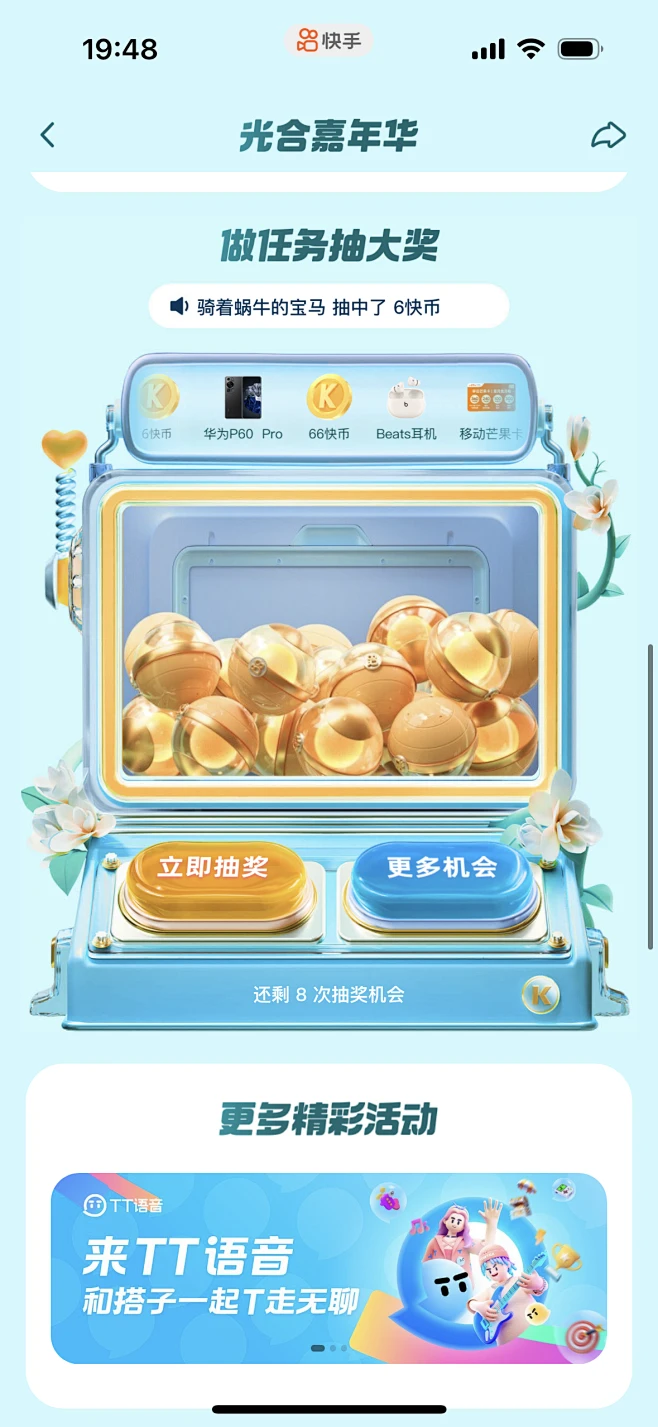The width and height of the screenshot is (658, 1427).
Task: Share this carnival page
Action: pos(608,136)
